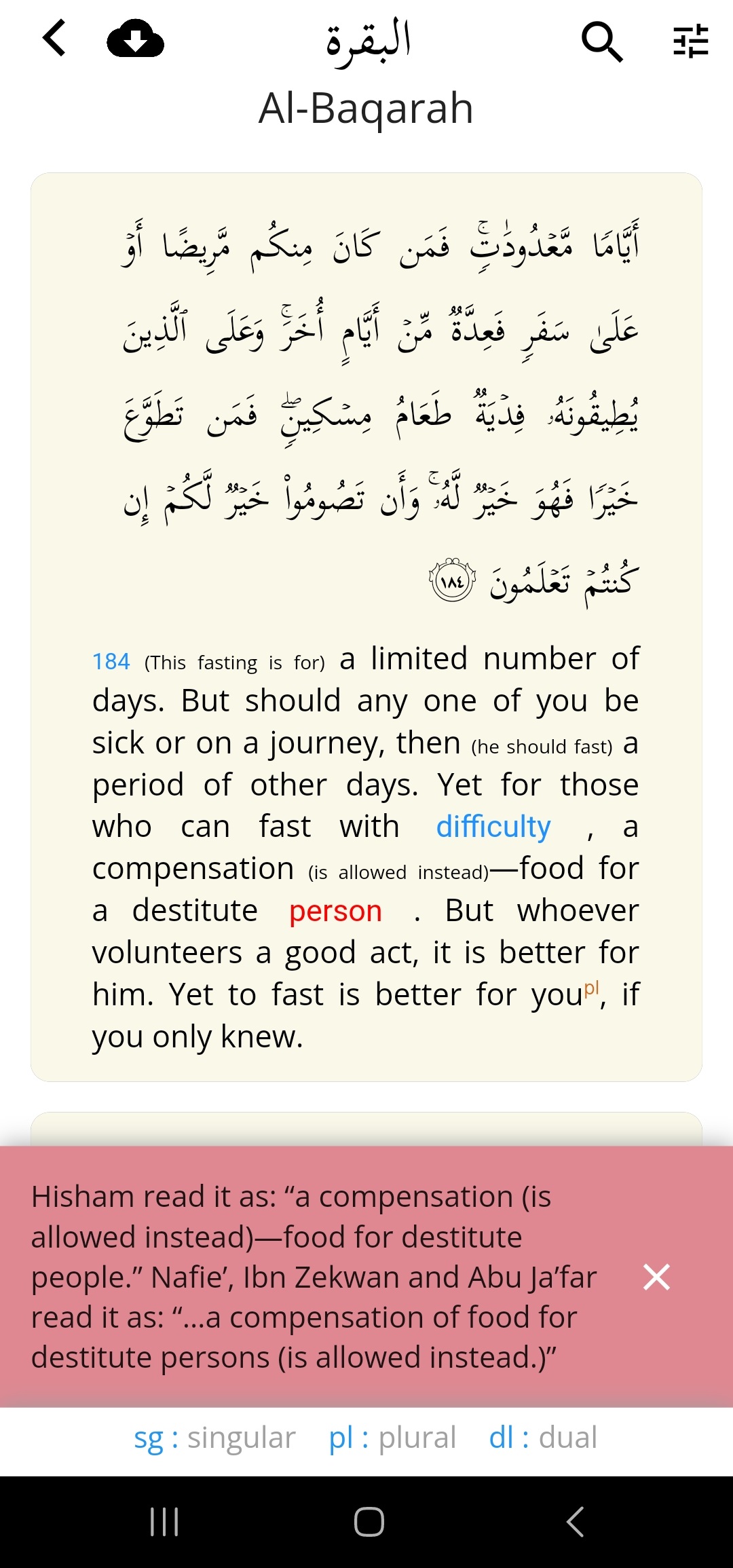Open verse number 184 link
733x1568 pixels.
(x=111, y=661)
